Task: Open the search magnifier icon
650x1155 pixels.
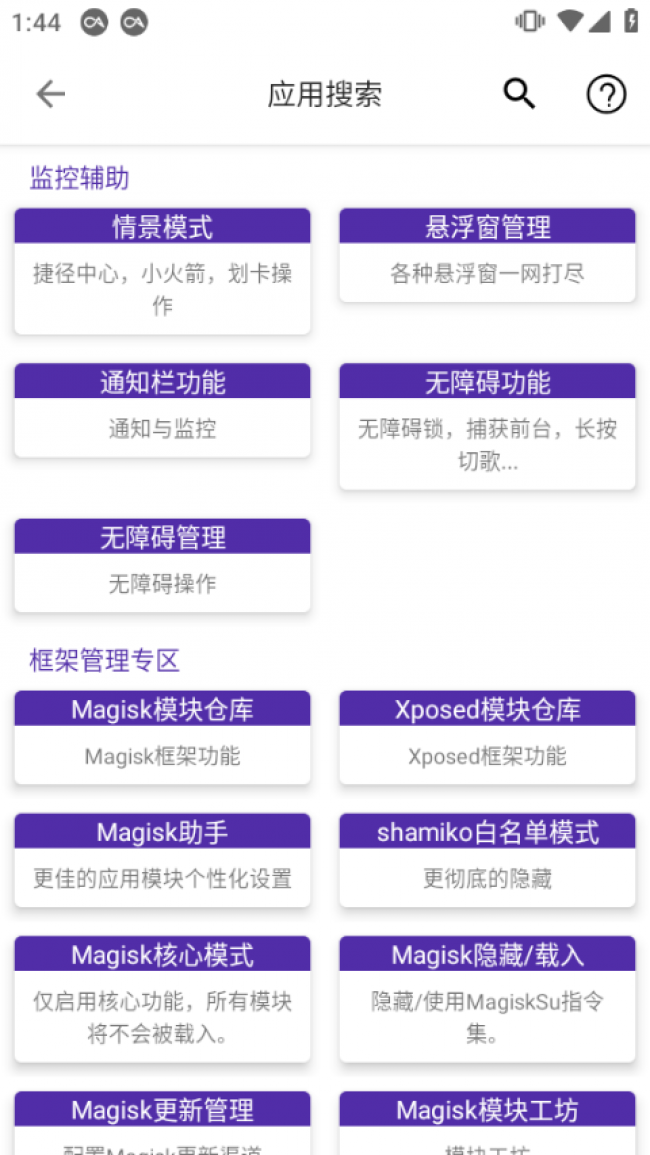Action: click(x=520, y=94)
